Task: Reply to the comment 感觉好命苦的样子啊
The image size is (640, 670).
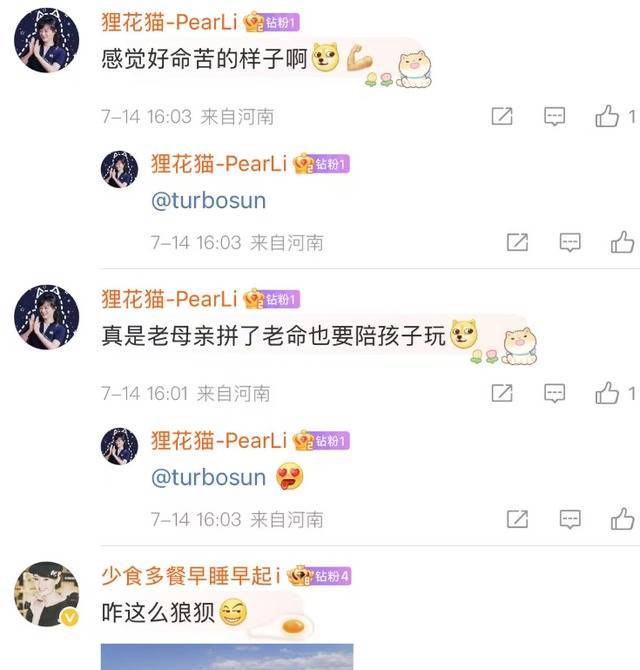Action: pyautogui.click(x=555, y=117)
